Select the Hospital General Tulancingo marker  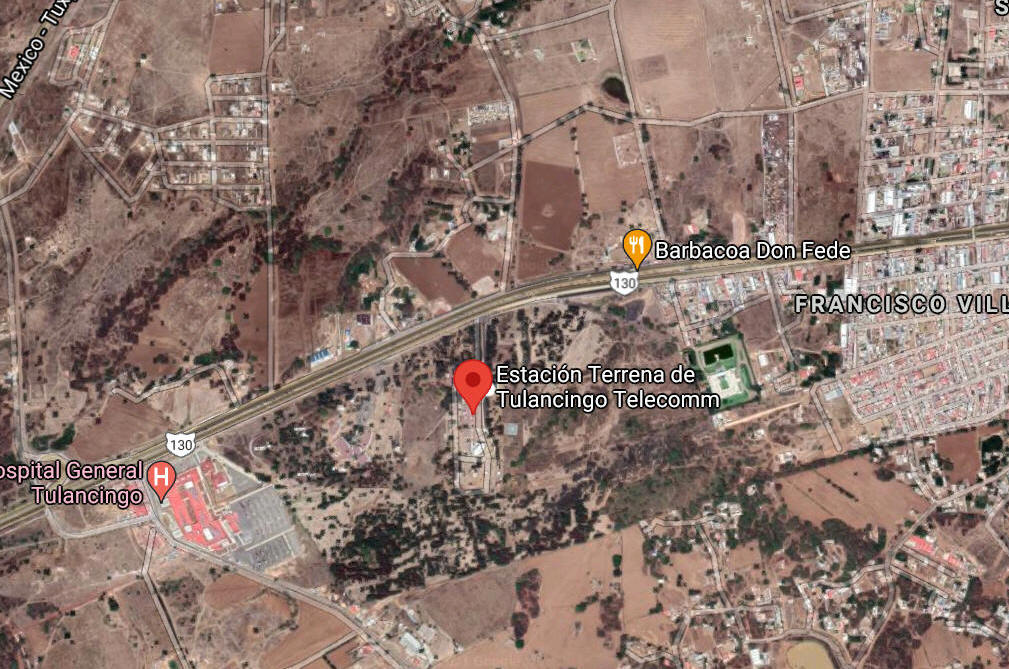coord(160,479)
